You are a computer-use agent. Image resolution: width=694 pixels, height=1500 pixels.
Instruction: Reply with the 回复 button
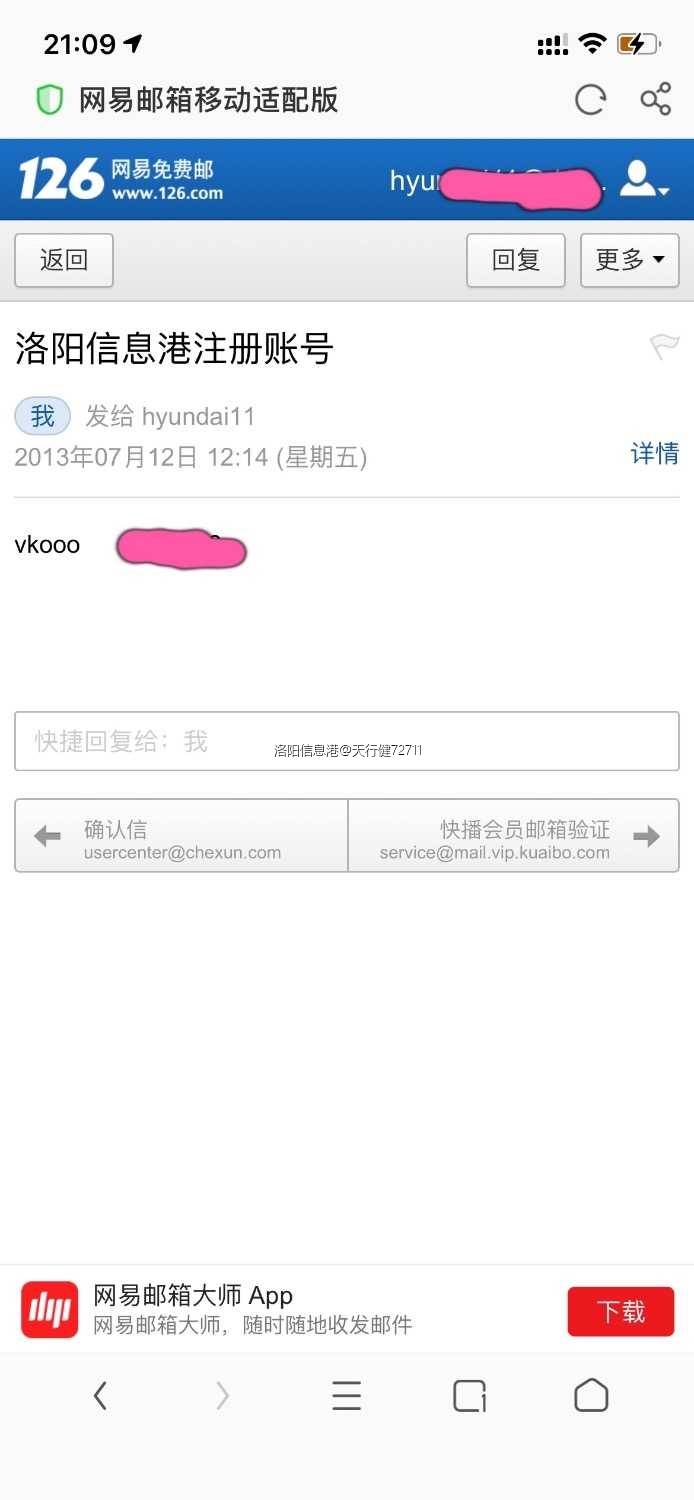[x=516, y=260]
